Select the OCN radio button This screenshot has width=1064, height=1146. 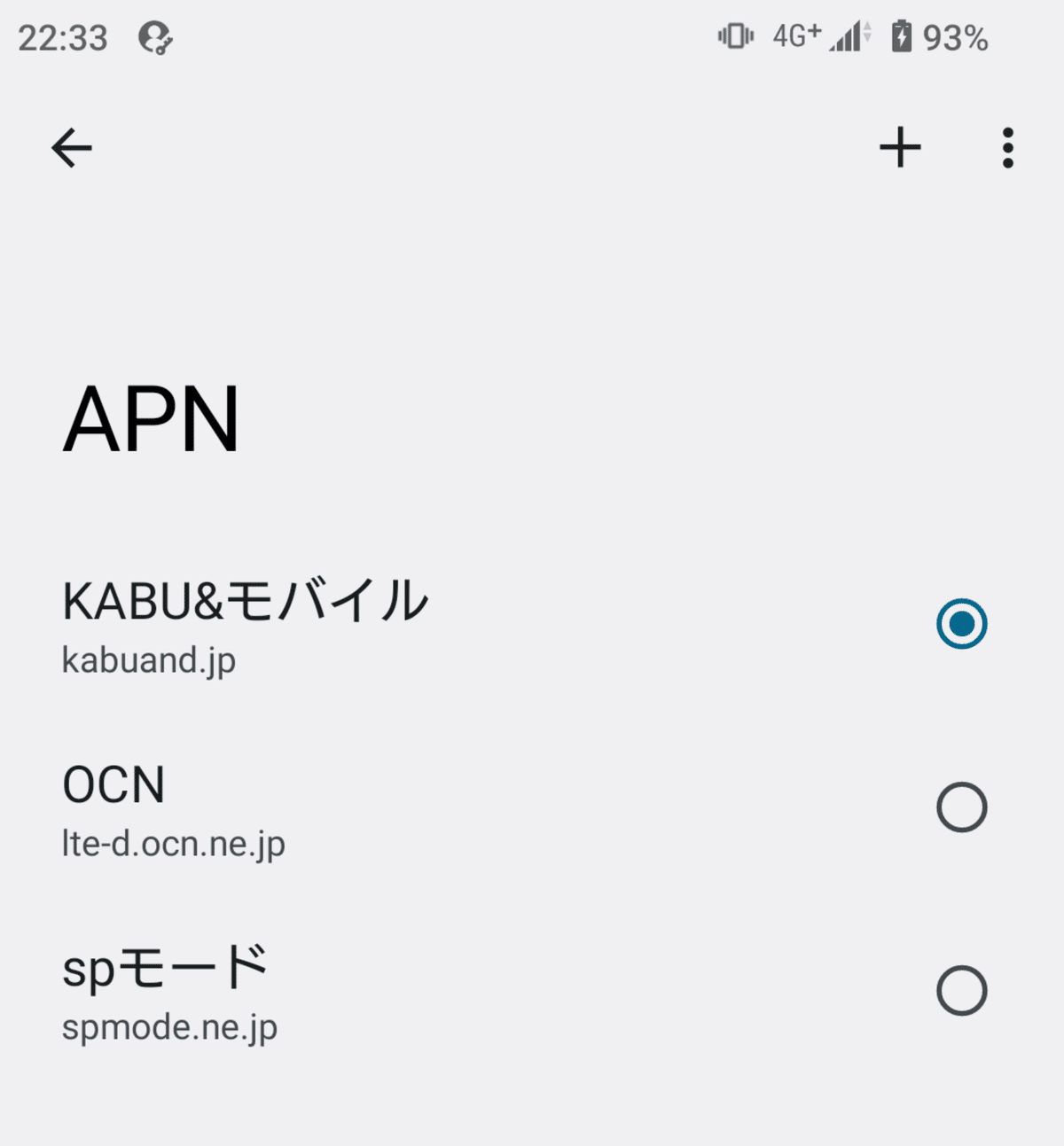tap(961, 807)
